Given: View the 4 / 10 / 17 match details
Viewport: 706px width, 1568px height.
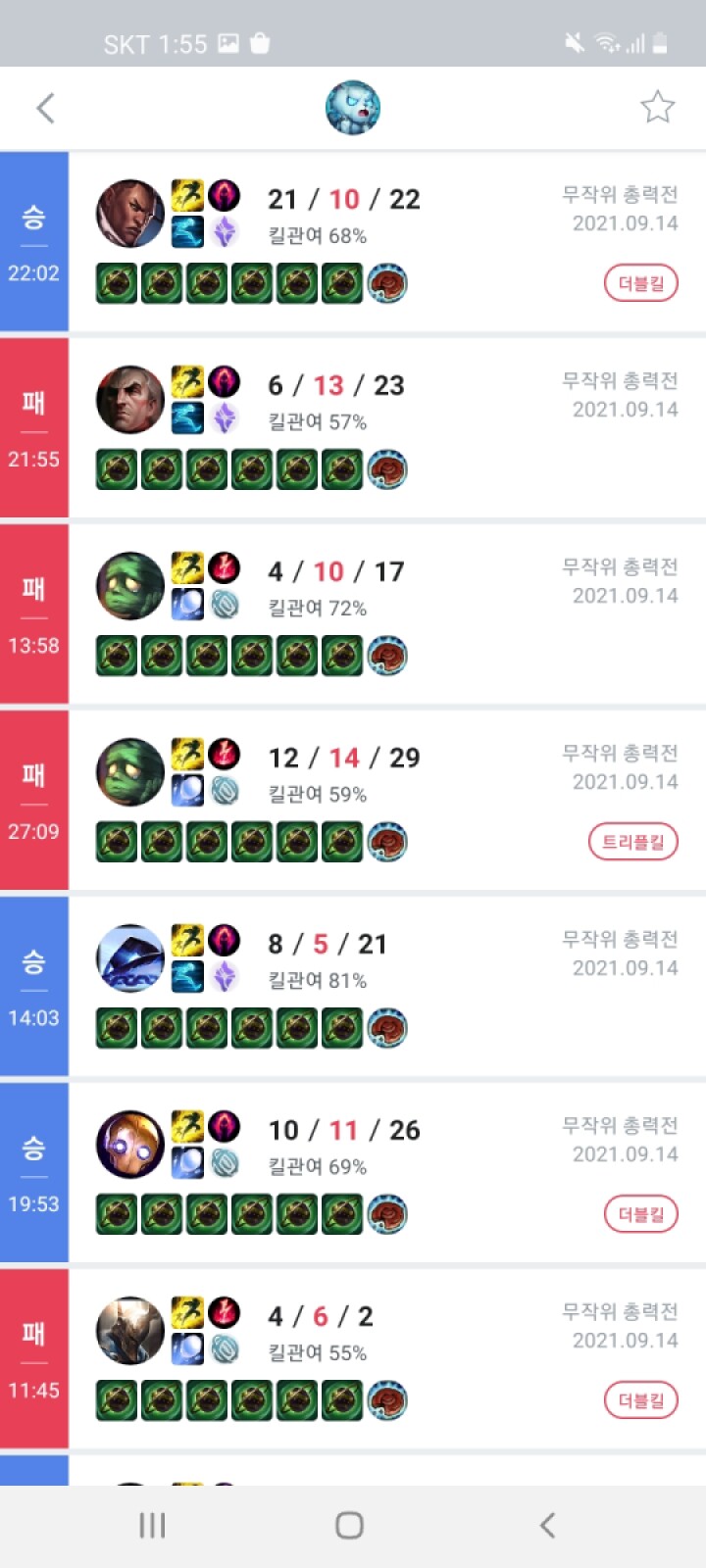Looking at the screenshot, I should (387, 613).
